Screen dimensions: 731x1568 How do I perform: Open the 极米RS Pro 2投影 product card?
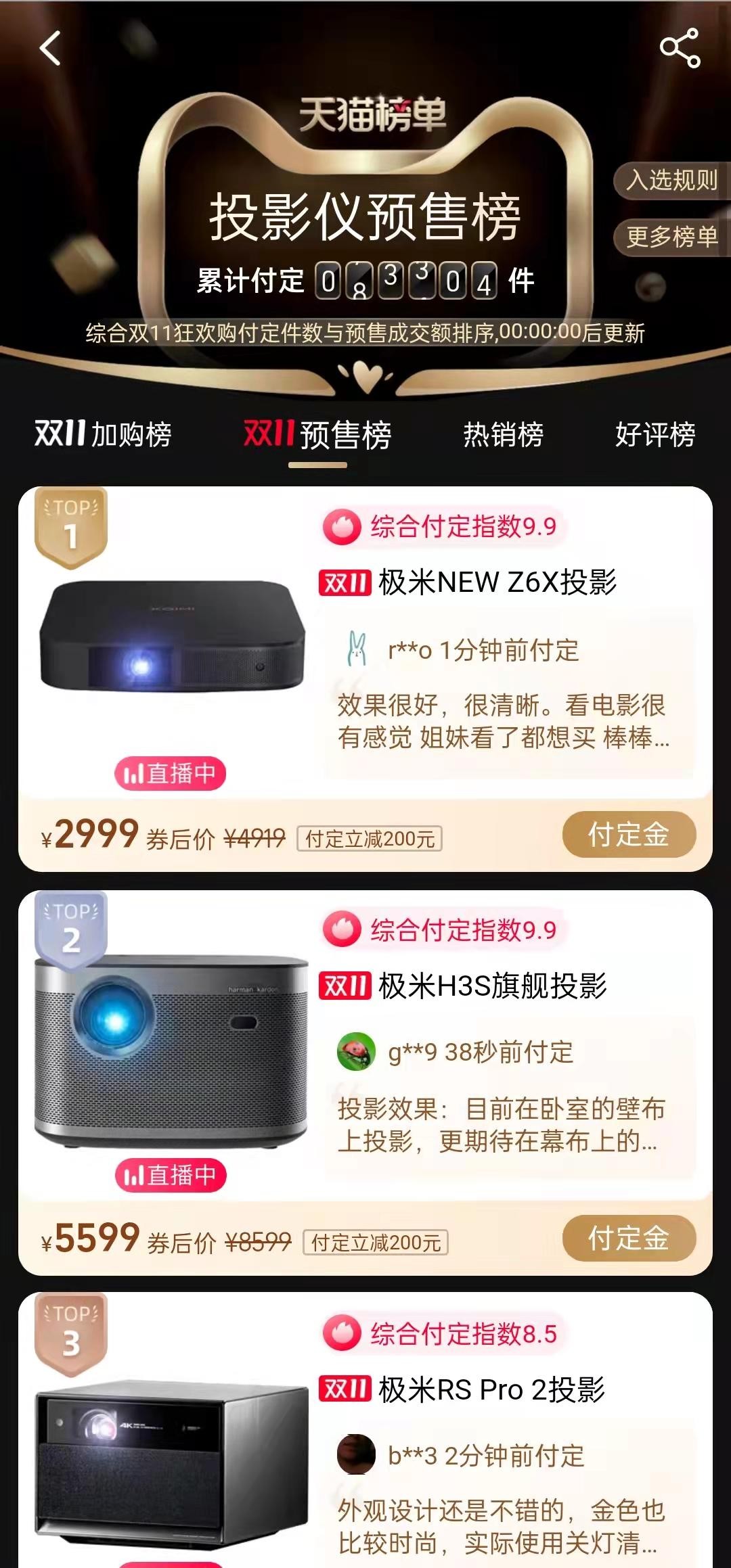(491, 1390)
